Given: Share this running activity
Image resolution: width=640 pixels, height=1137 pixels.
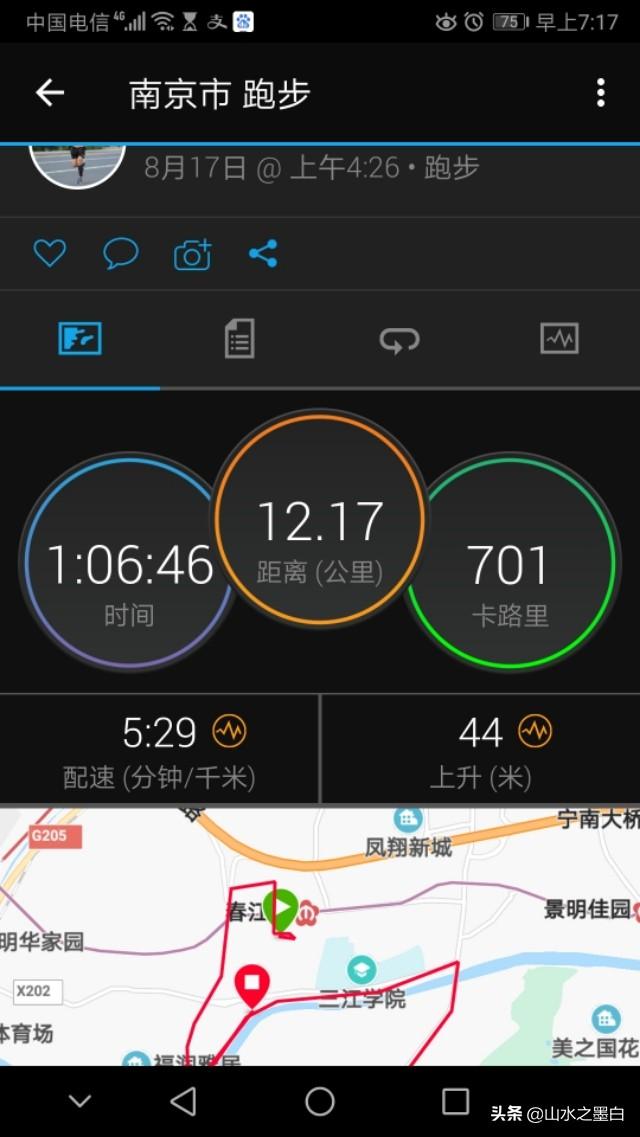Looking at the screenshot, I should (x=263, y=253).
